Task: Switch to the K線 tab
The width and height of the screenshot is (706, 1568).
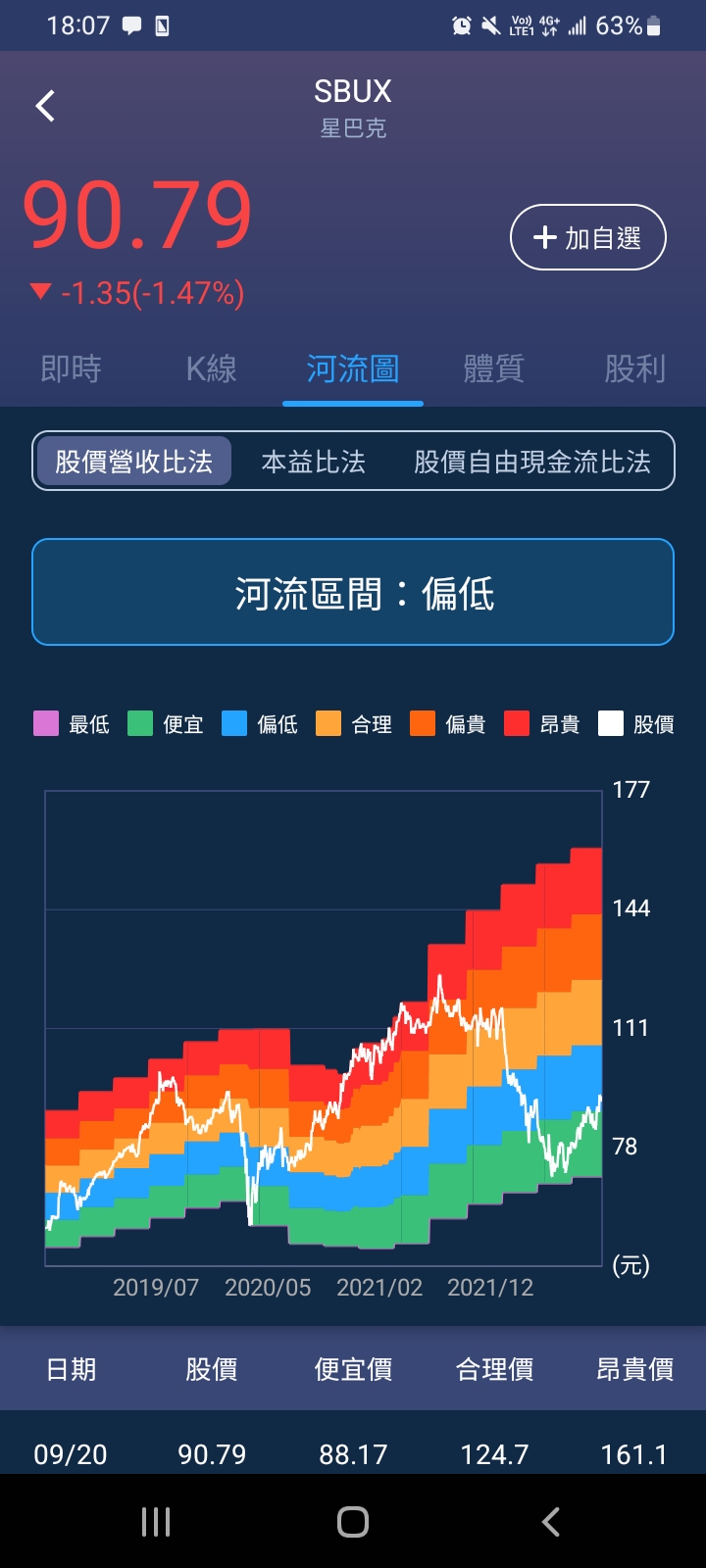Action: [210, 368]
